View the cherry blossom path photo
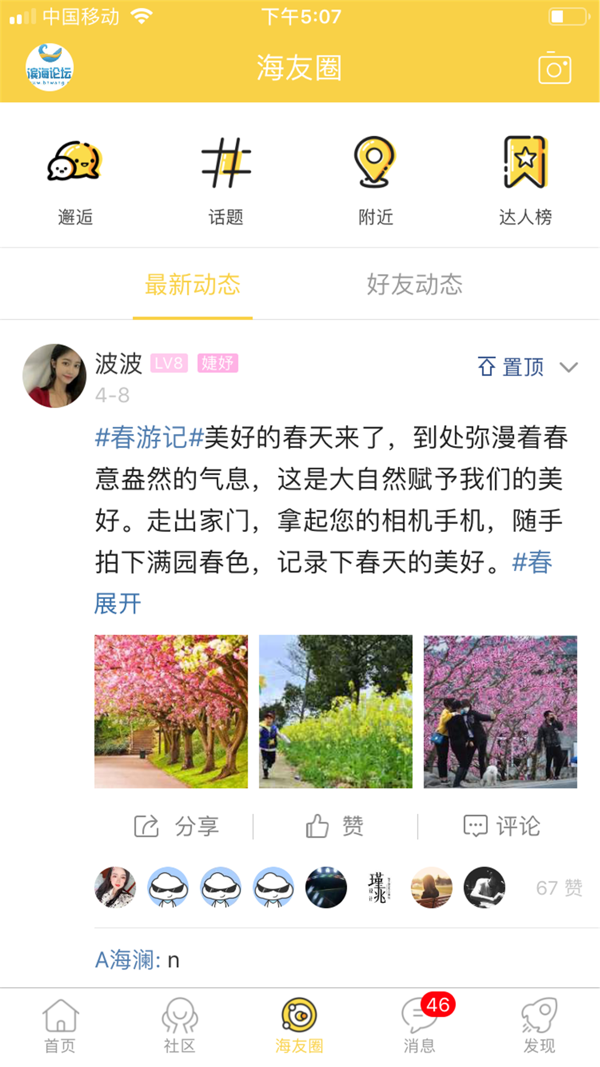 coord(171,711)
